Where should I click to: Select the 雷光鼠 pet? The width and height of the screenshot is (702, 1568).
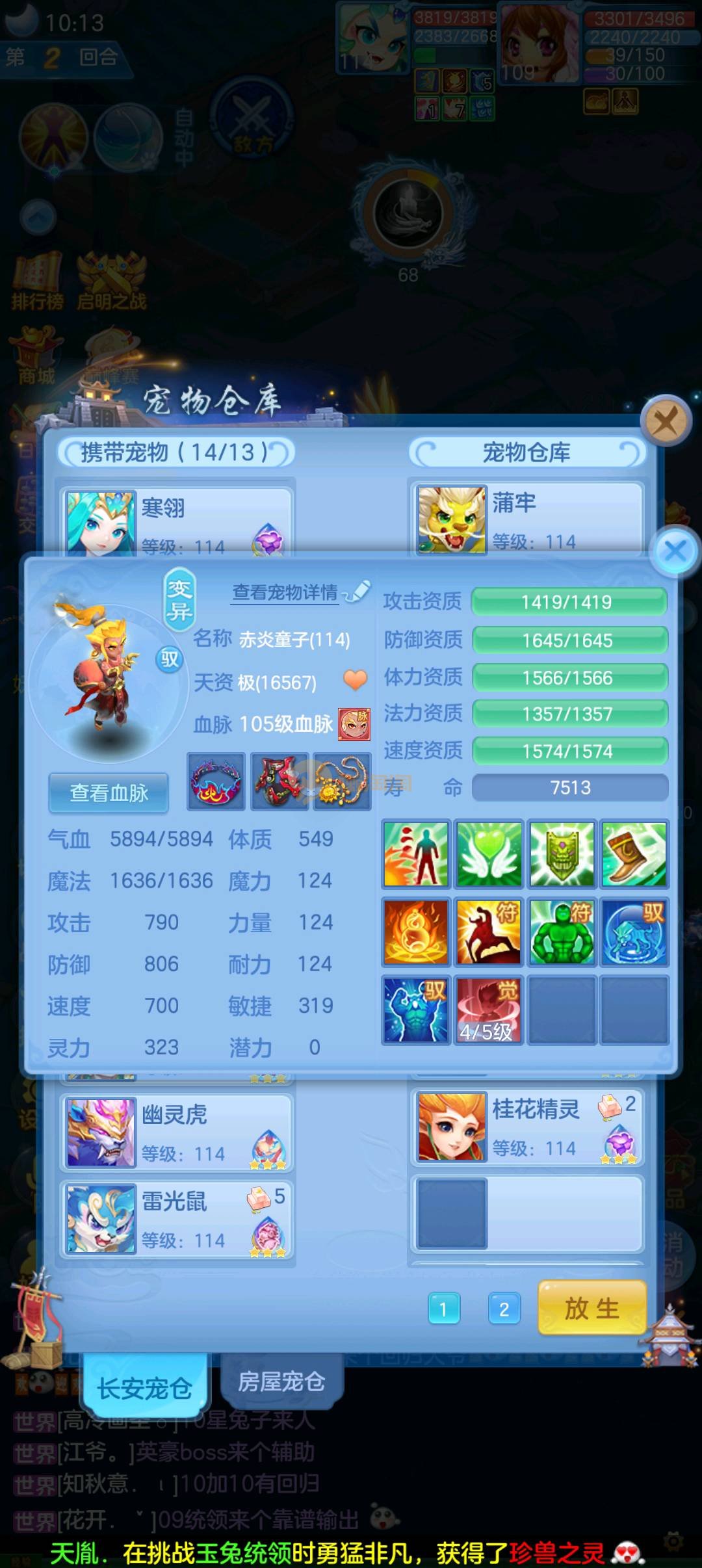(x=177, y=1218)
